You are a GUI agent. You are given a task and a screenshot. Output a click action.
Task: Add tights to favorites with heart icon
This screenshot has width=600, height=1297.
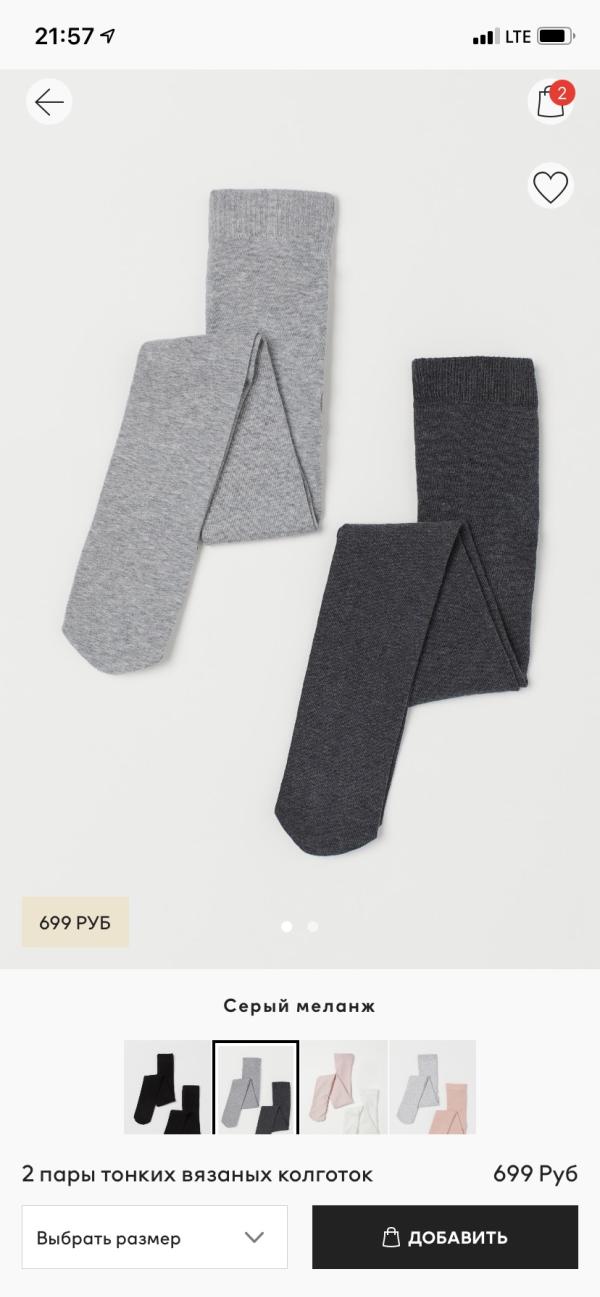[550, 186]
